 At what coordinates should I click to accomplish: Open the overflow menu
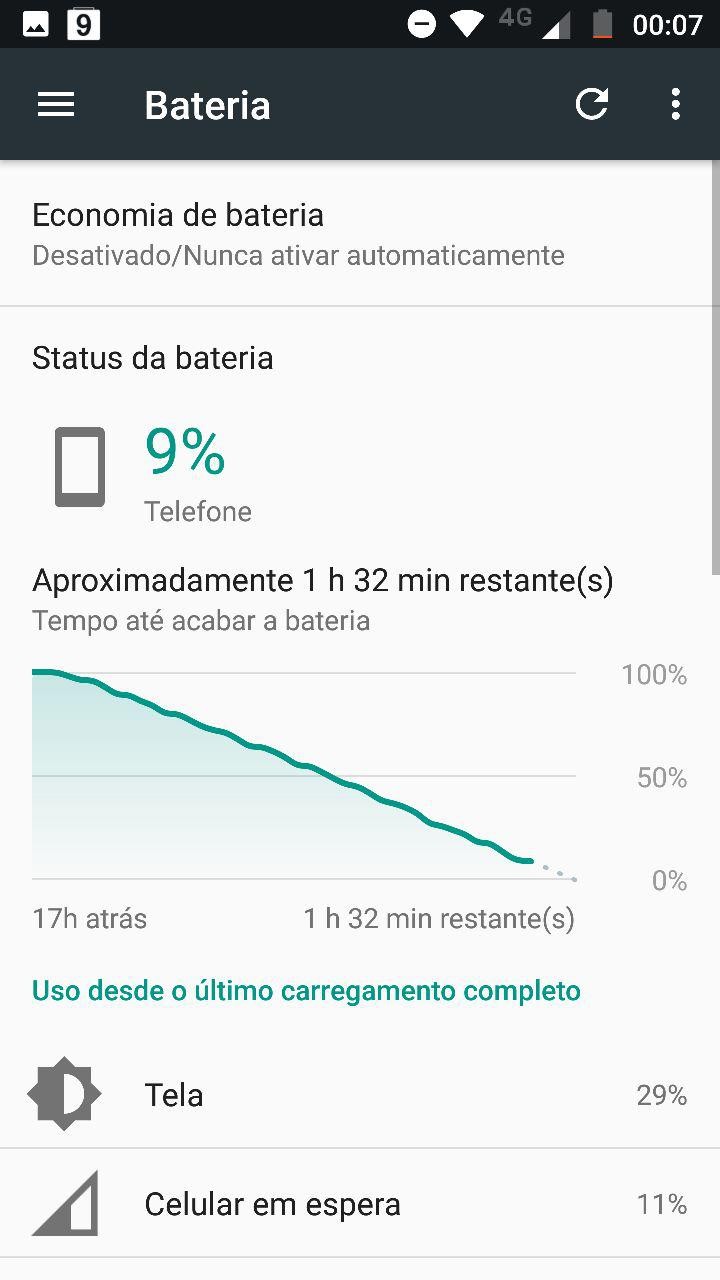point(676,105)
